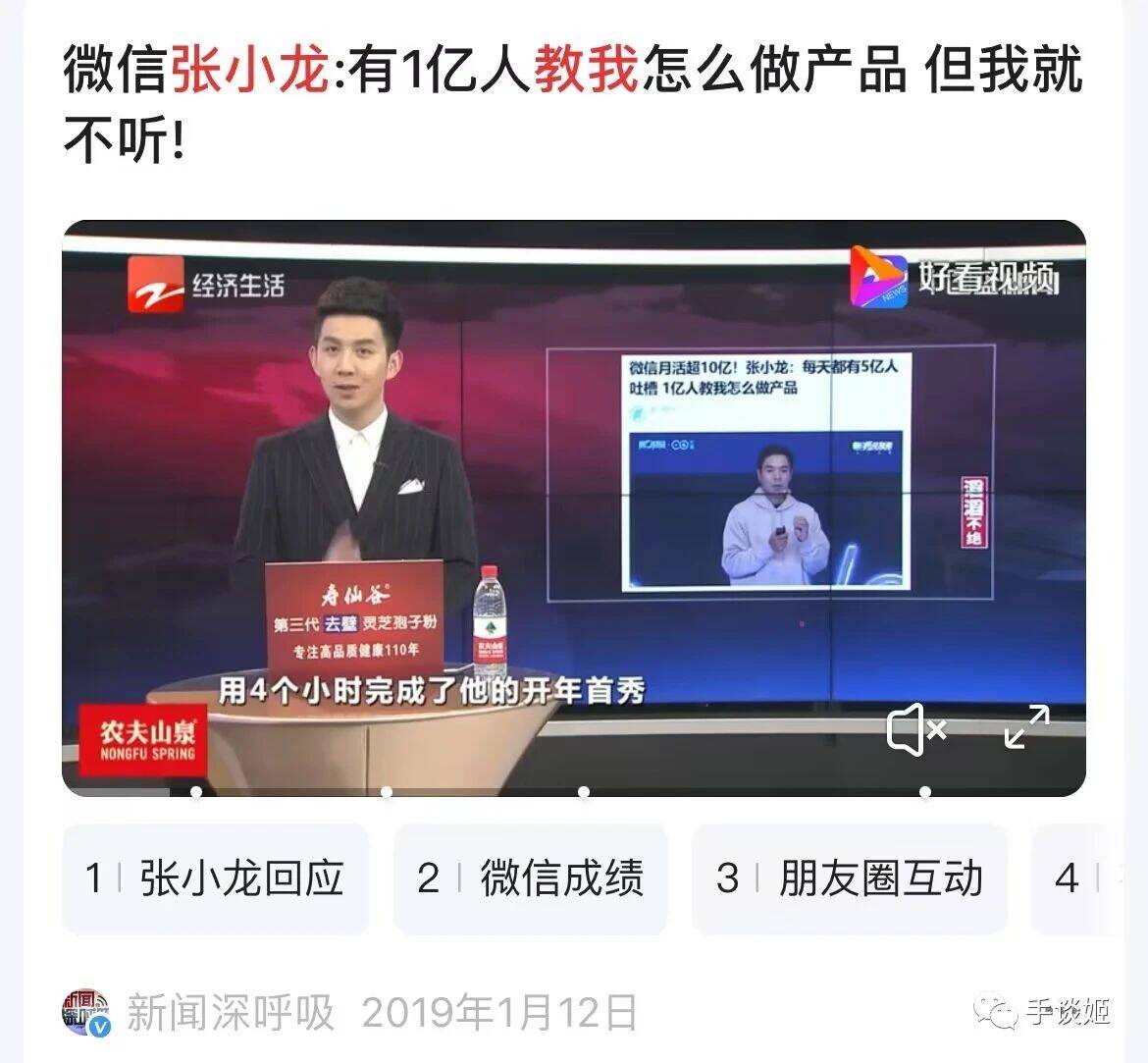
Task: Jump to chapter 3 朋友圈互动
Action: [x=849, y=877]
